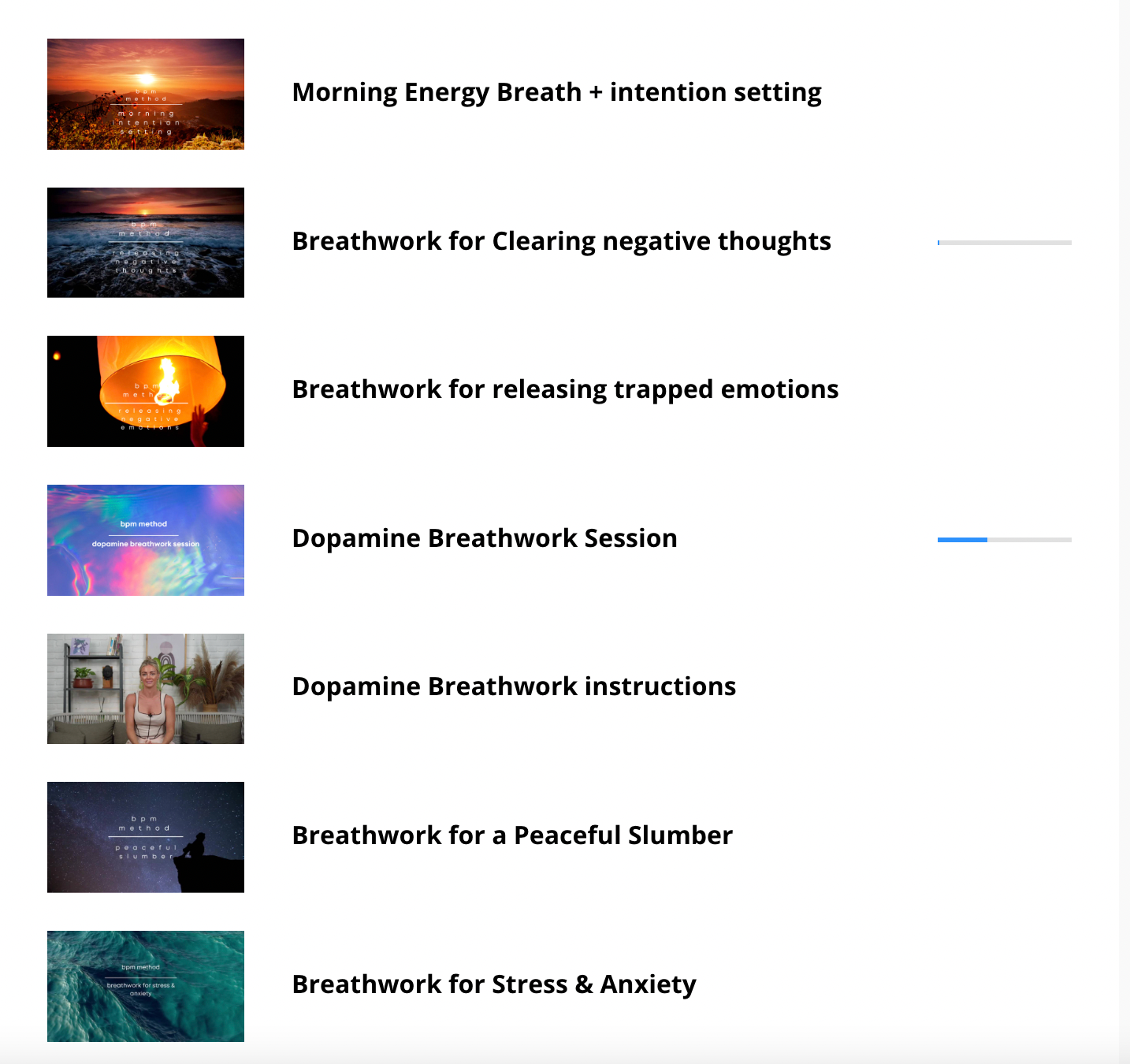Open Breathwork for Stress & Anxiety
The image size is (1130, 1064).
pyautogui.click(x=494, y=984)
